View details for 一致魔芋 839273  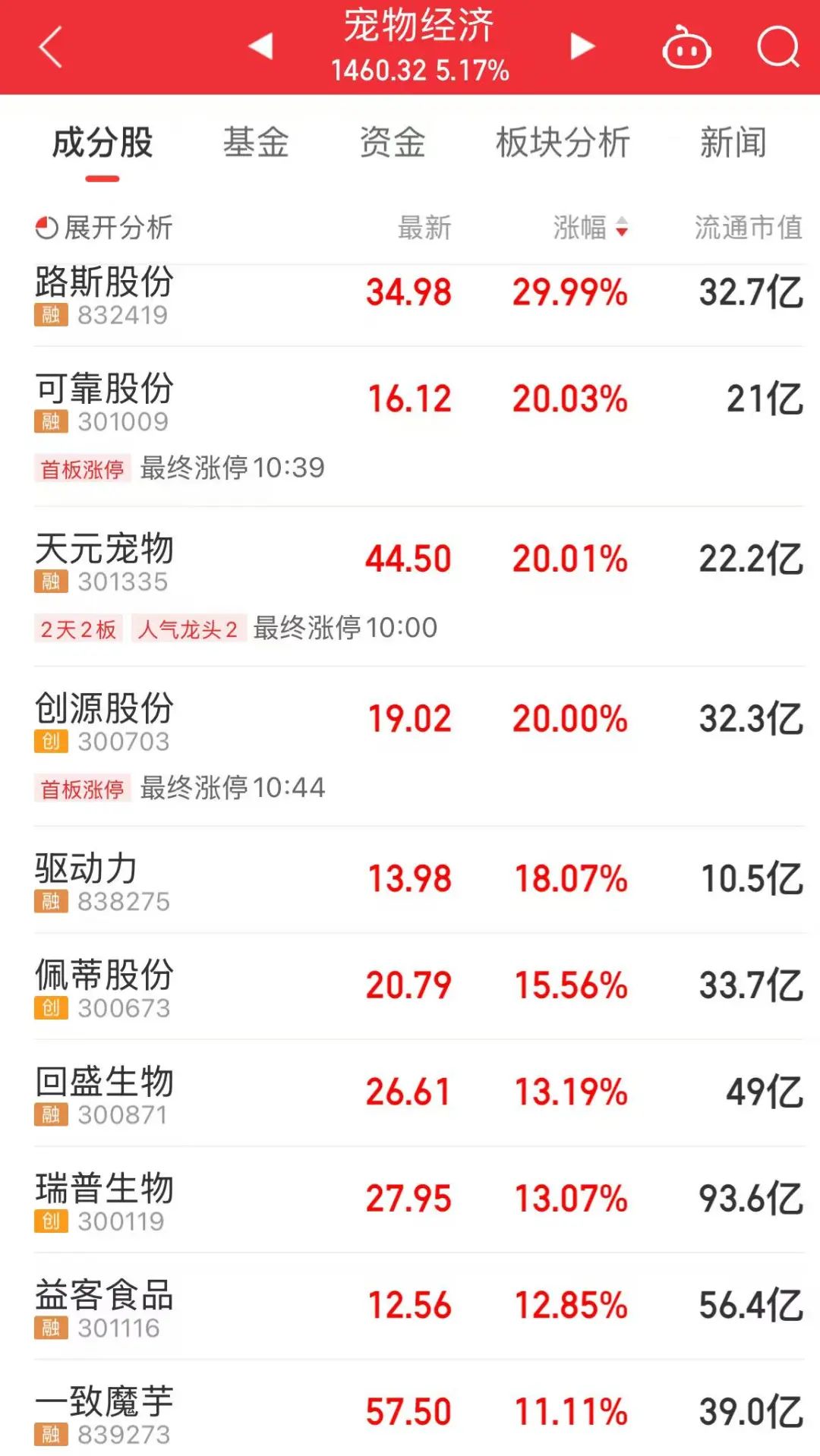click(105, 1413)
